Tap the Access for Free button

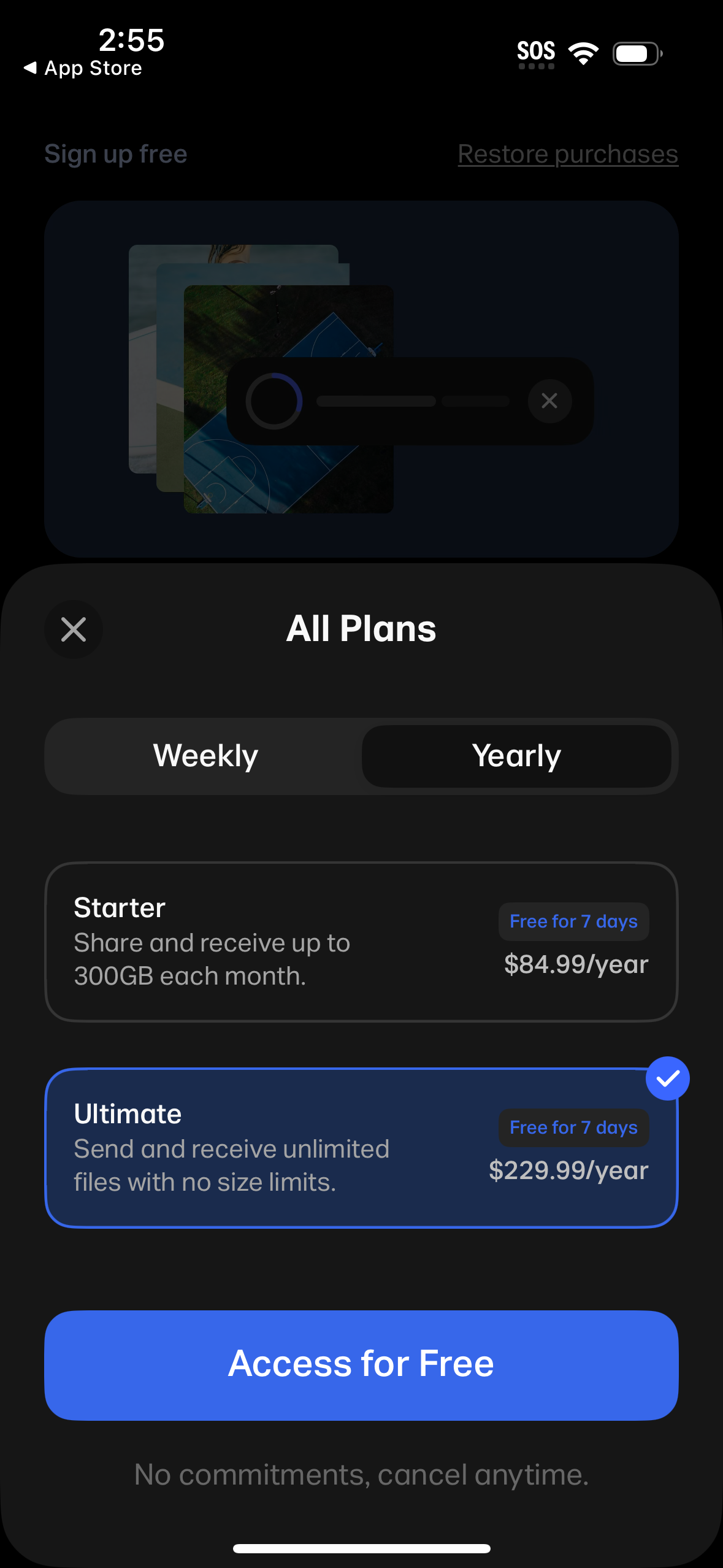point(362,1363)
